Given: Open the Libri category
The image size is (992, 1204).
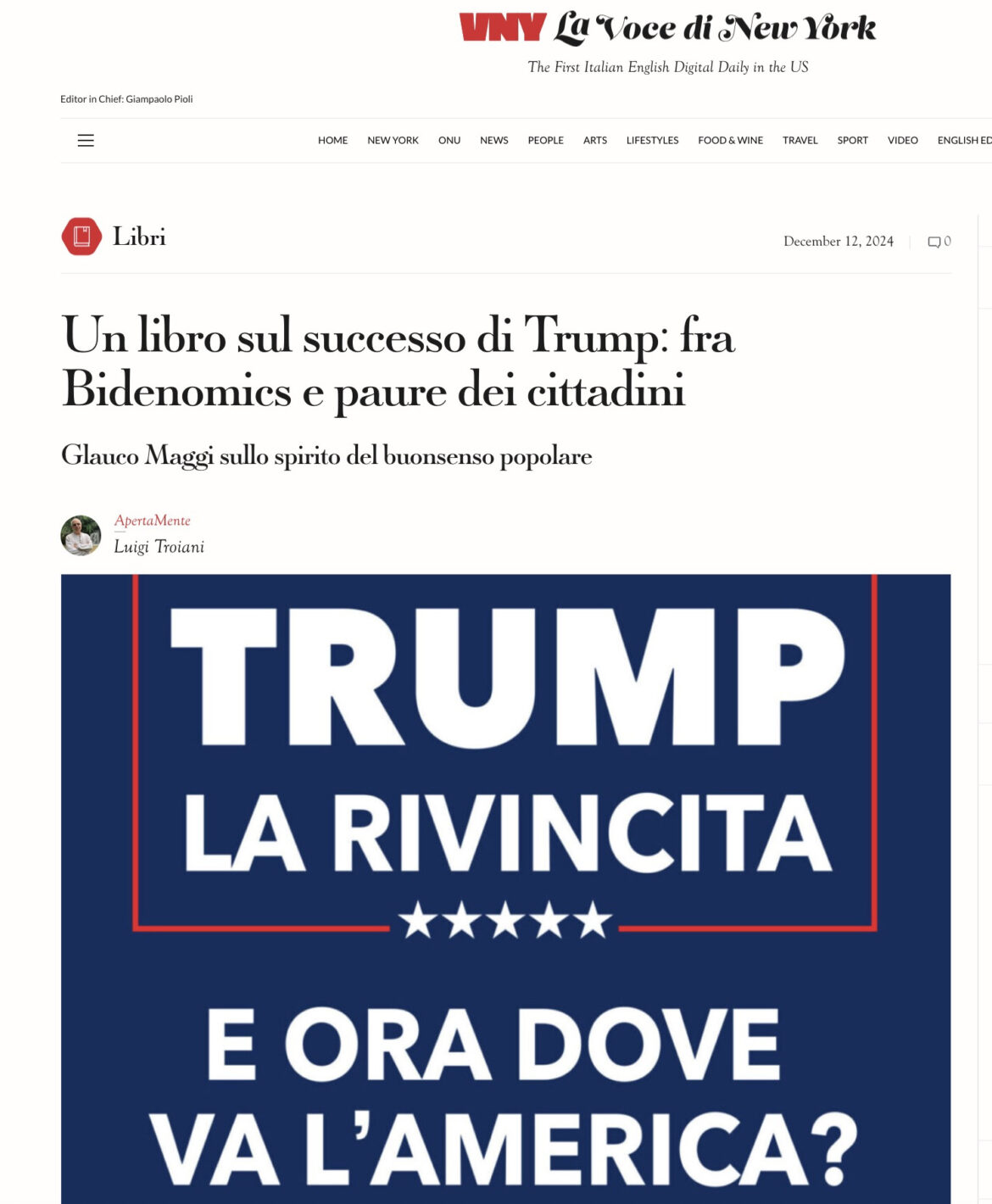Looking at the screenshot, I should [x=138, y=237].
